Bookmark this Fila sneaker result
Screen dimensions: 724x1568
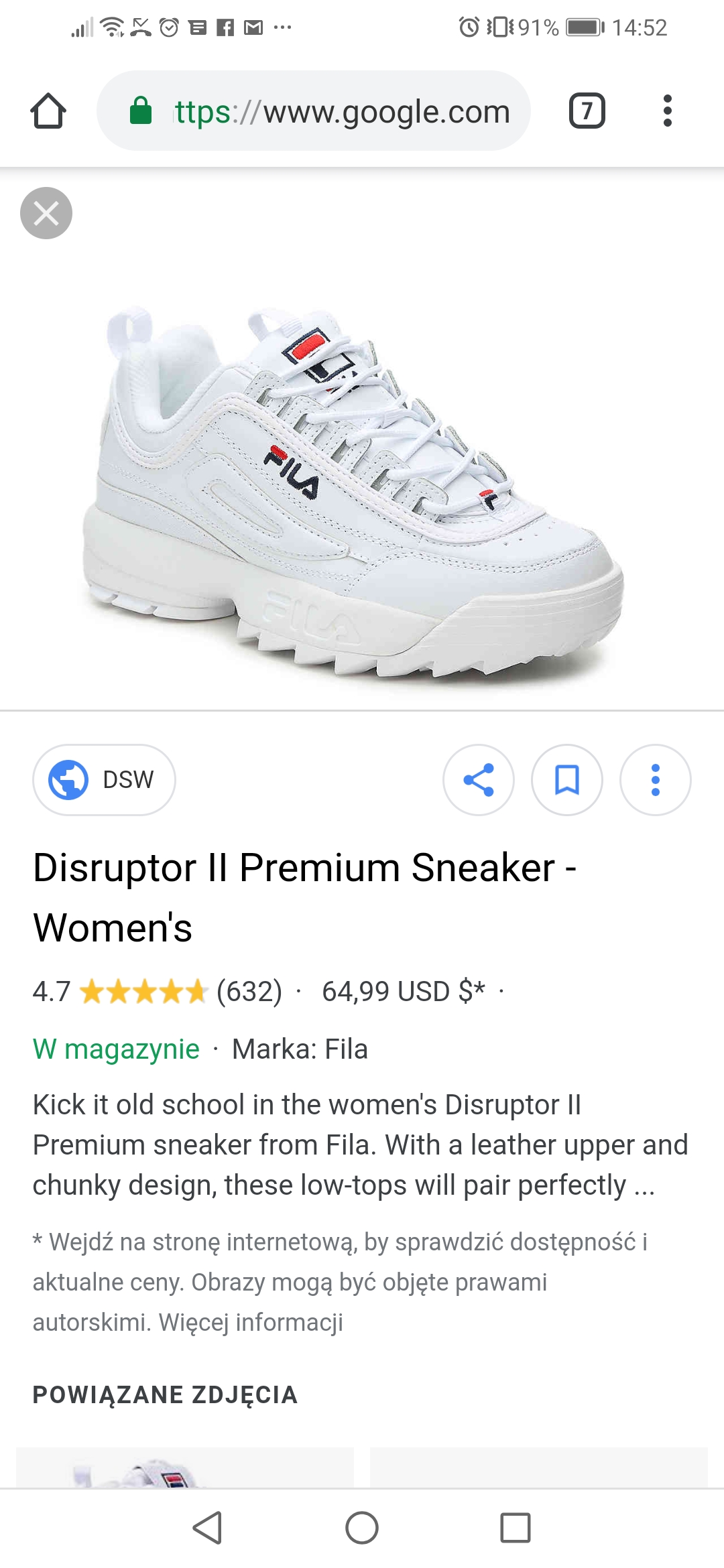[567, 779]
